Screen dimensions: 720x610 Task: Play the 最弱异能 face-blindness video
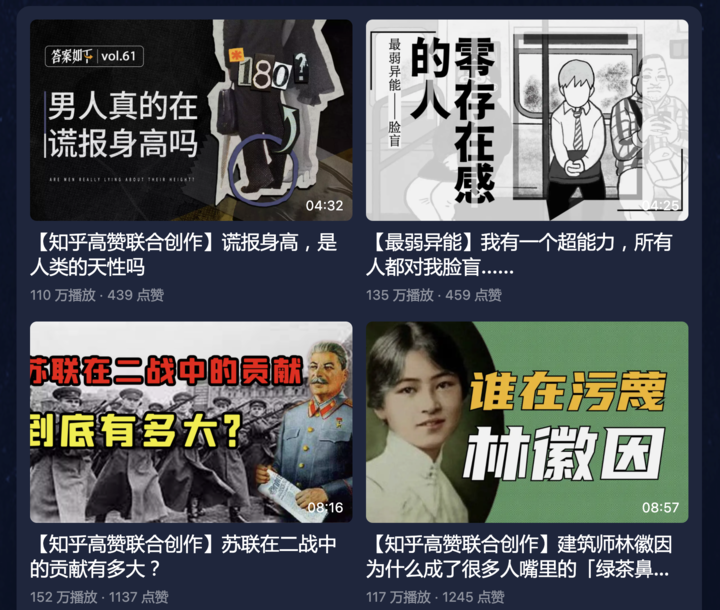pos(527,120)
